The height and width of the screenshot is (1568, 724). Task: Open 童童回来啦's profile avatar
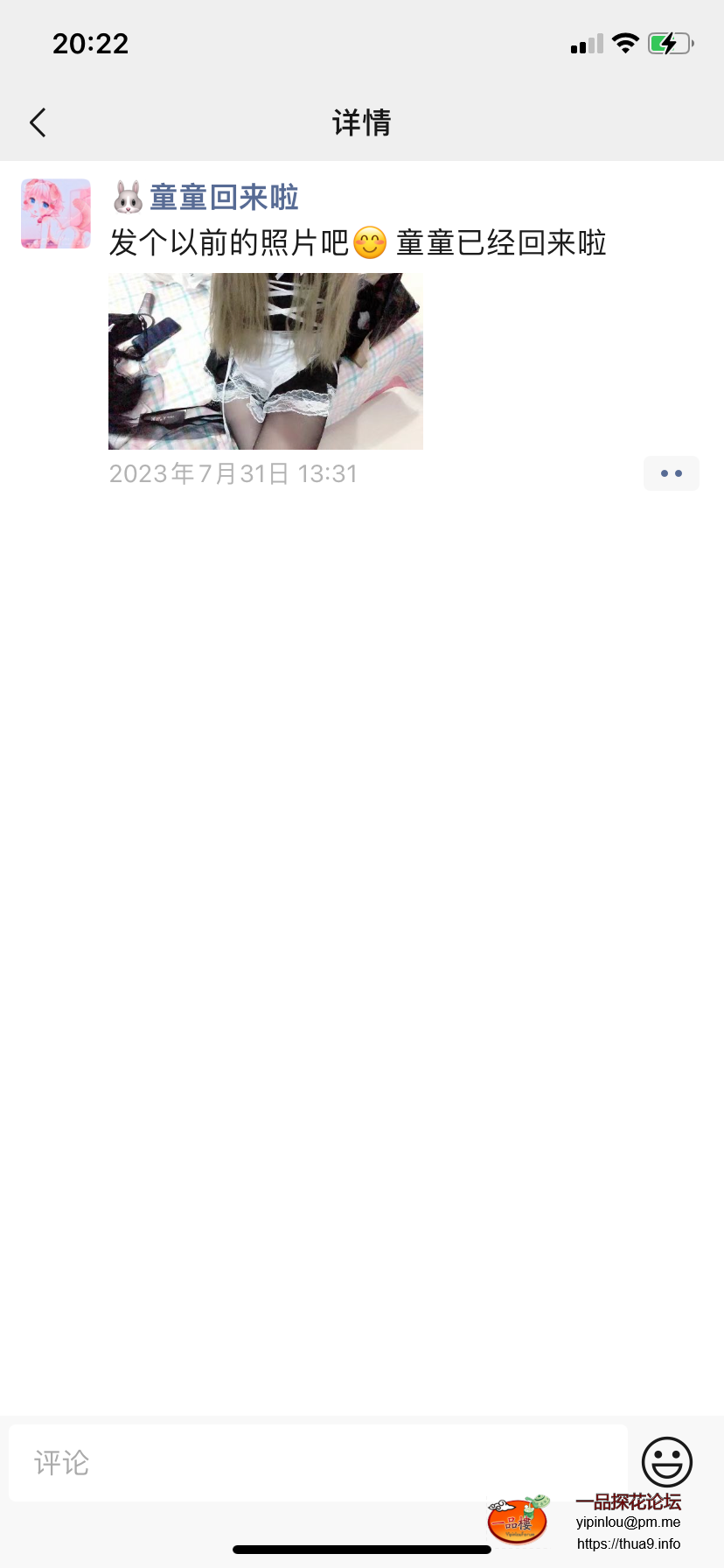click(56, 213)
